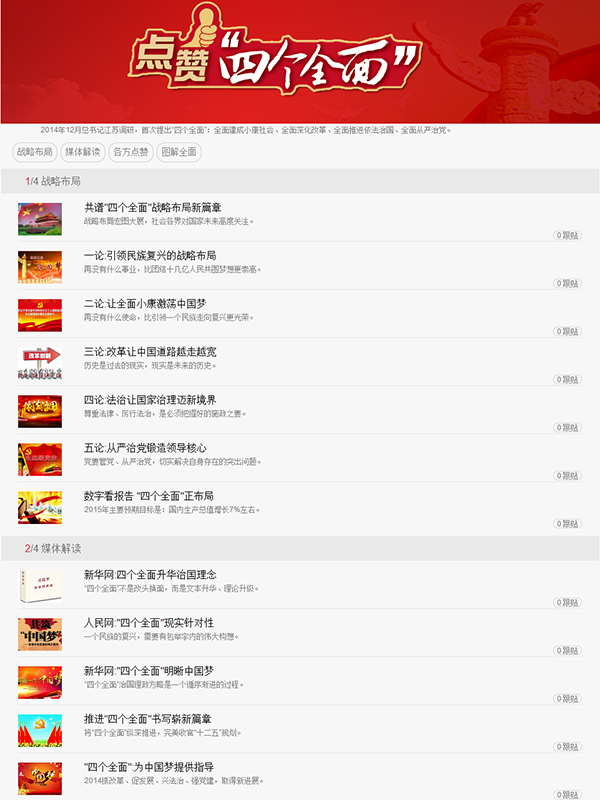Read 二论:让全面小康激荡中国梦

click(x=145, y=303)
